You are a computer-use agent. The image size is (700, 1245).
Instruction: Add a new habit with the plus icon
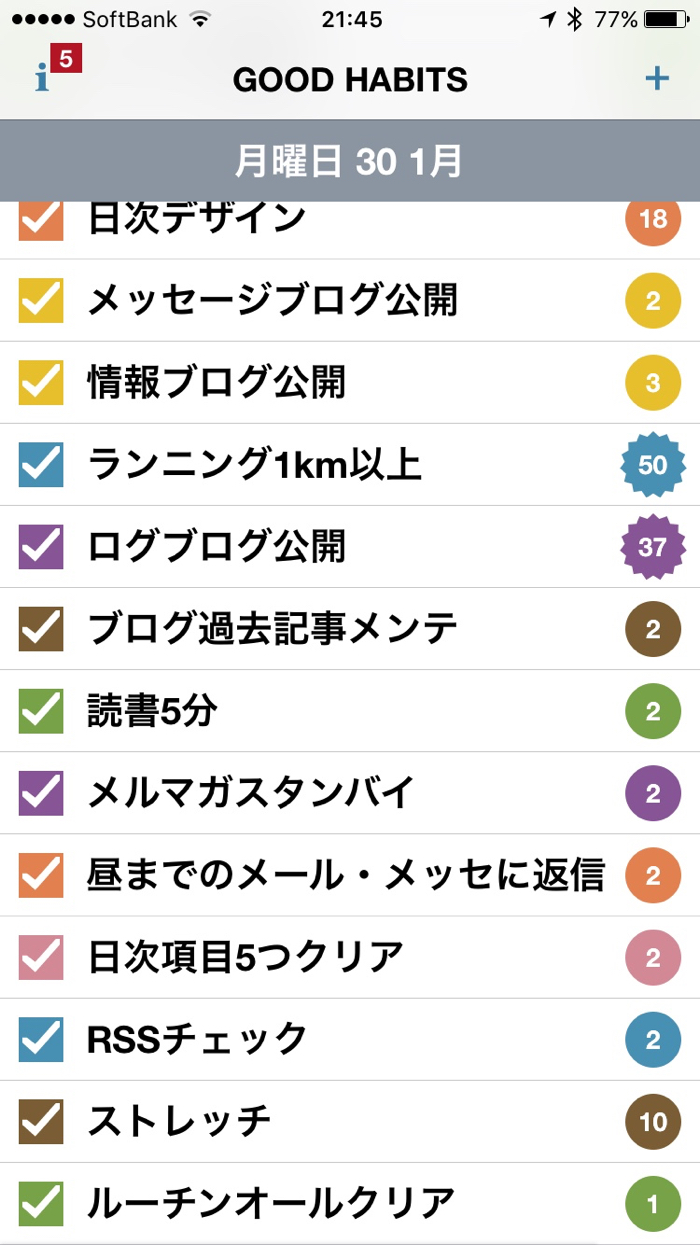657,78
